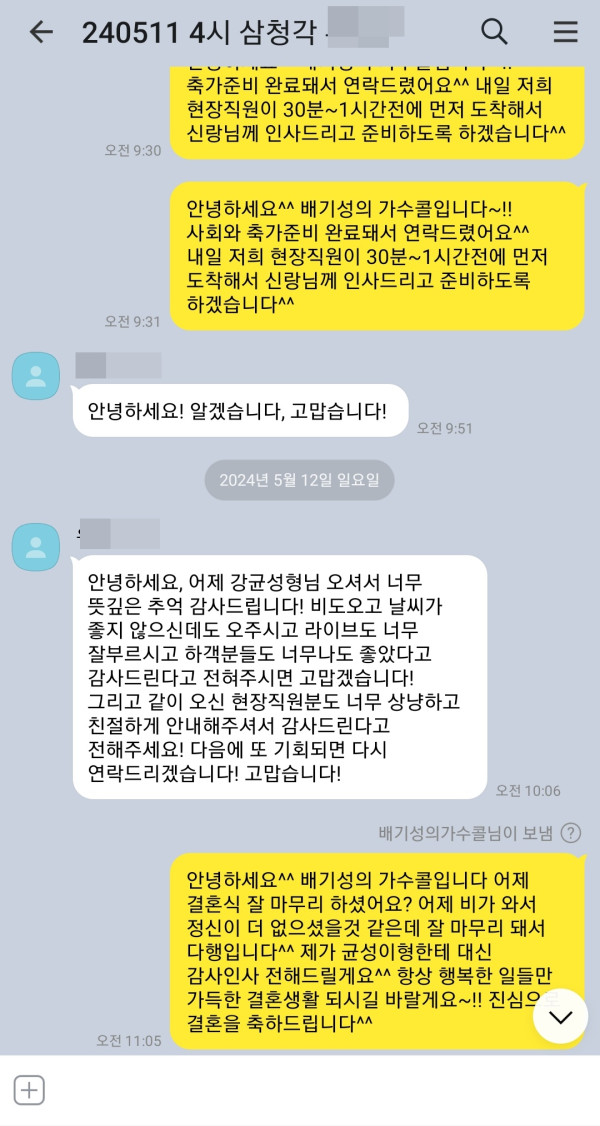Open the chat room hamburger menu
Viewport: 600px width, 1126px height.
(x=565, y=32)
